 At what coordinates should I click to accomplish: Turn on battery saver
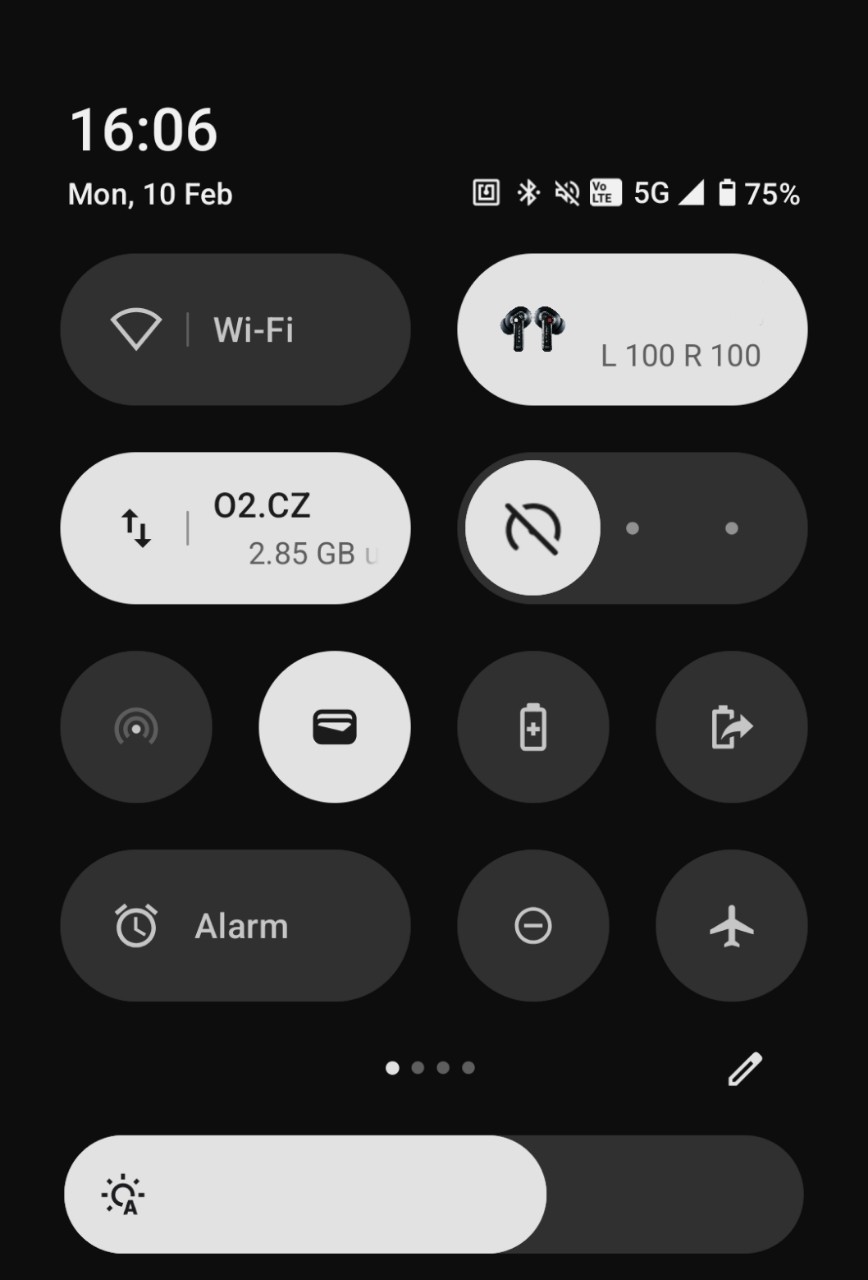click(x=533, y=727)
